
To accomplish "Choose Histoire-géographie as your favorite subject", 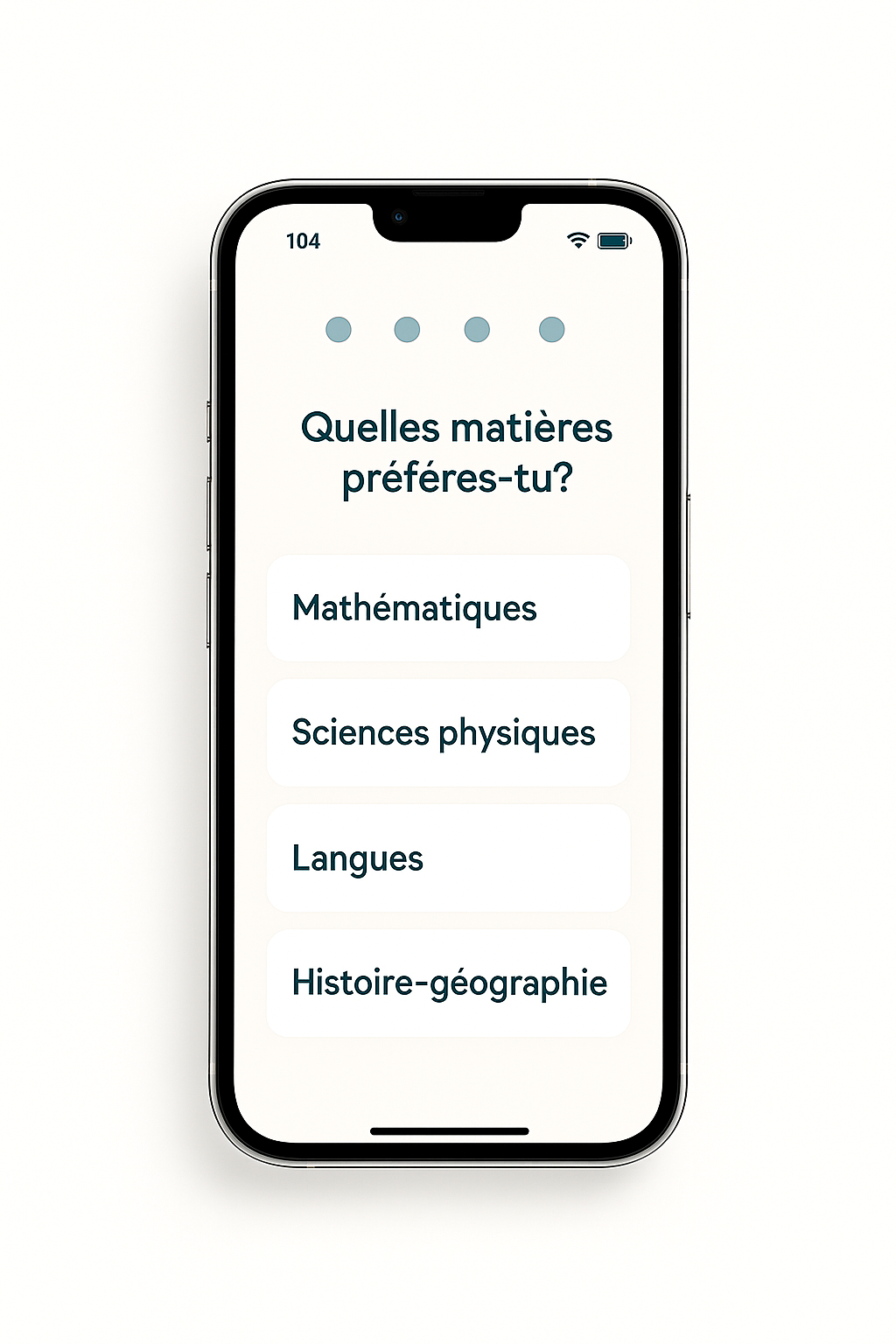I will click(448, 982).
